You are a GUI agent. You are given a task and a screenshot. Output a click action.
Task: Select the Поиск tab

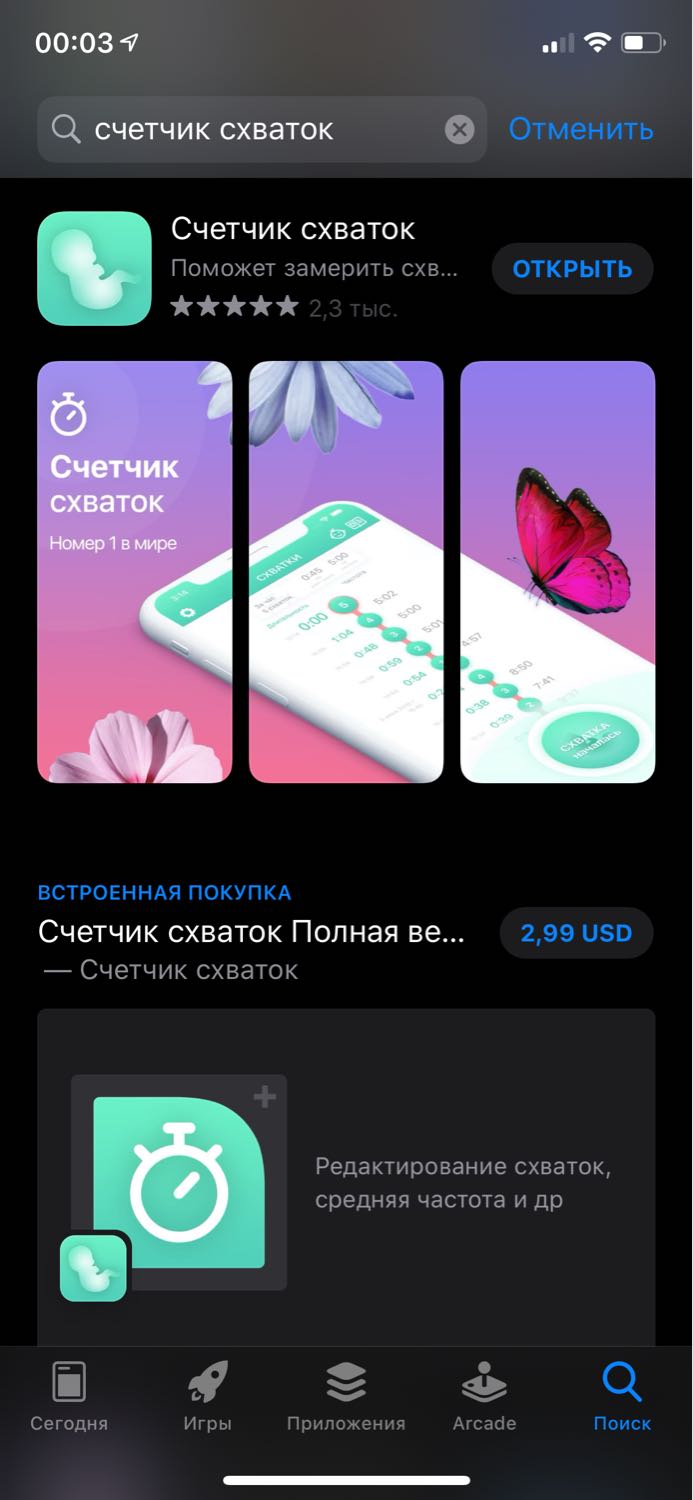click(622, 1397)
